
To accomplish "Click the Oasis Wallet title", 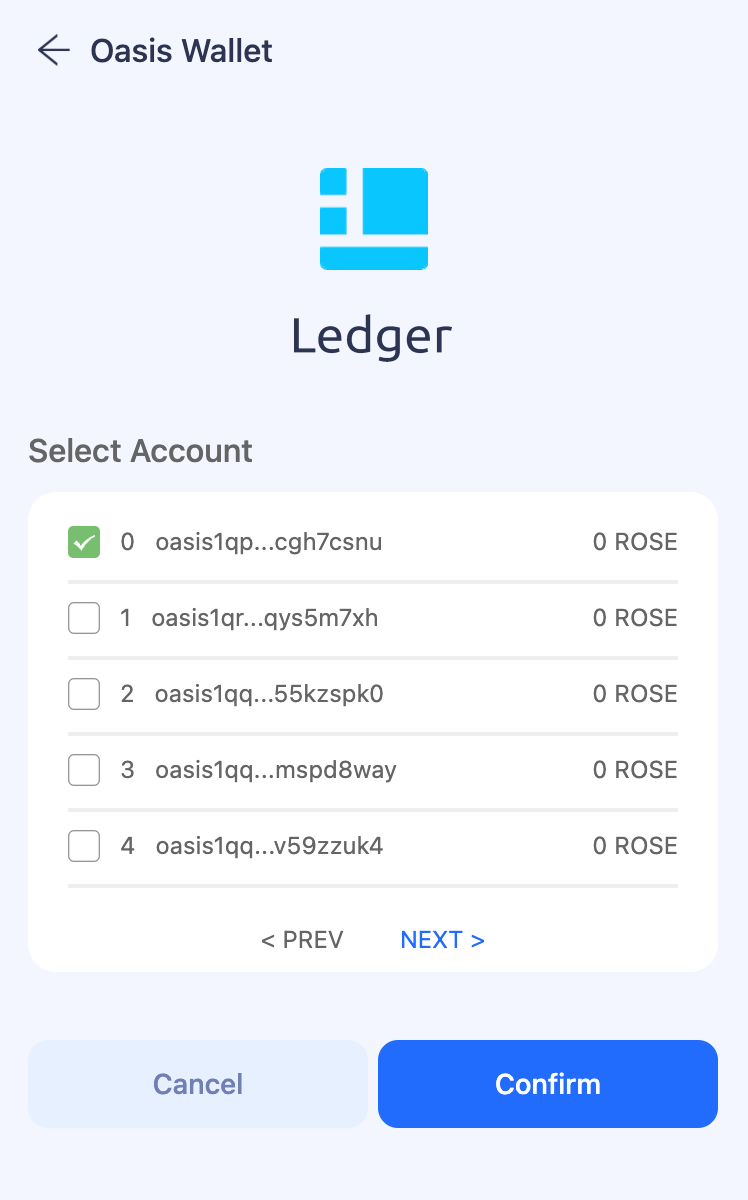I will point(181,51).
